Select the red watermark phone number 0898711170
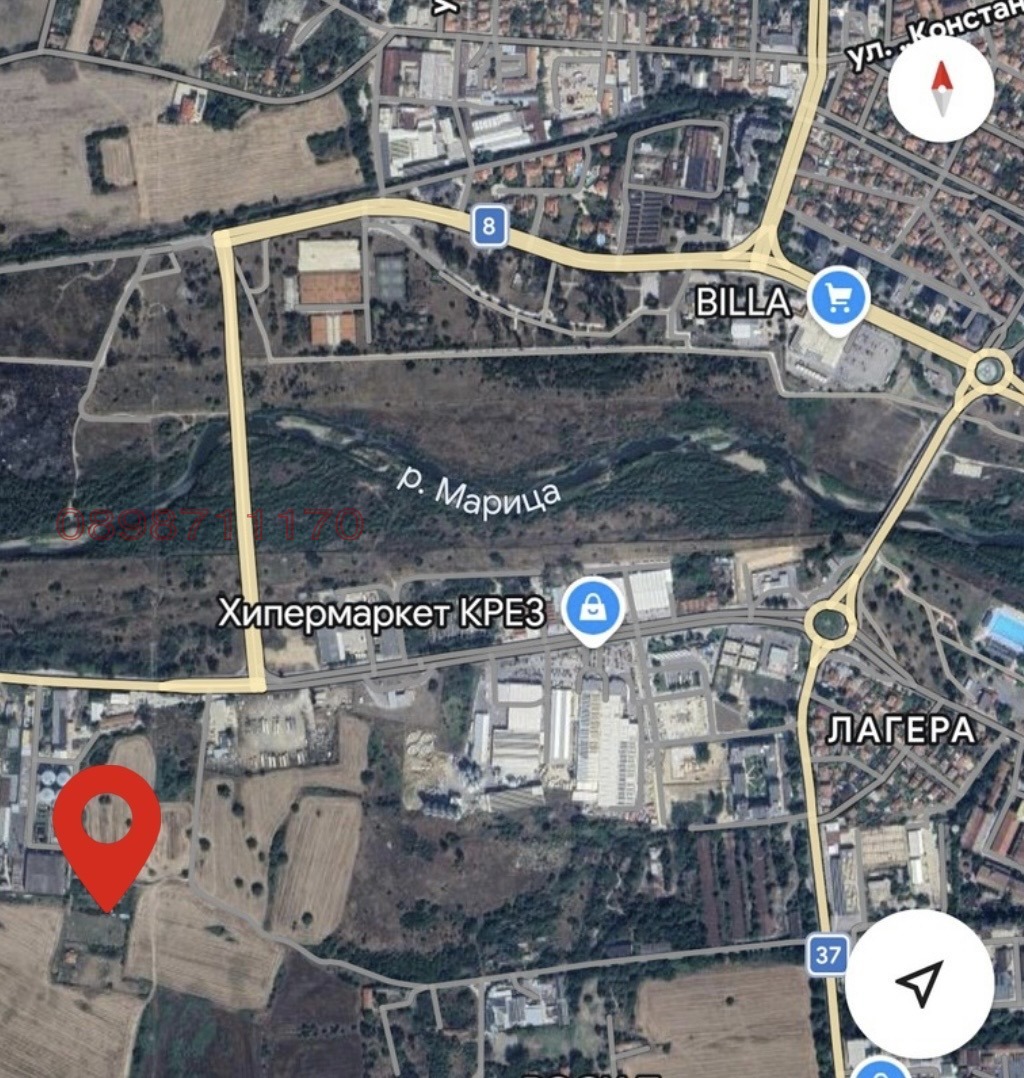The image size is (1024, 1078). point(210,522)
